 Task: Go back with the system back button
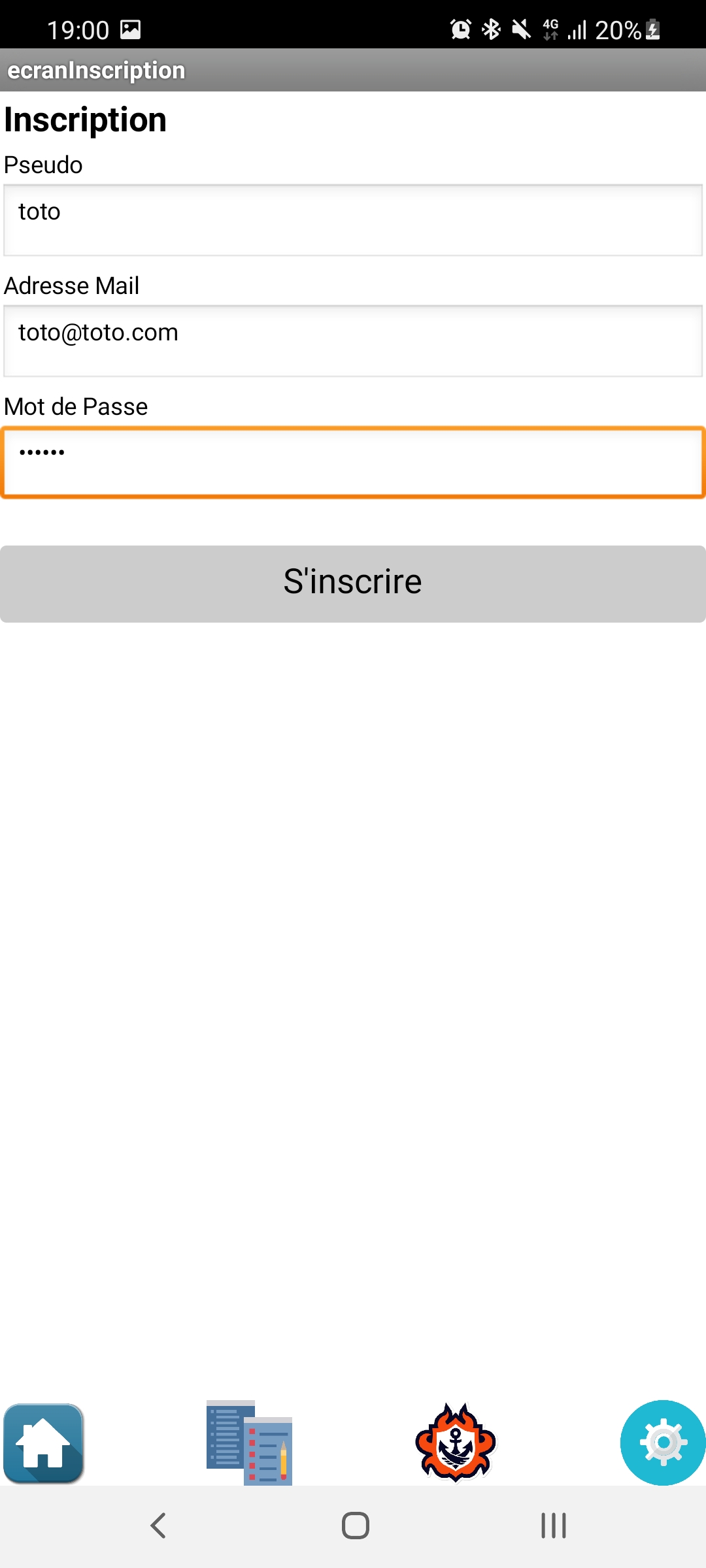158,1526
